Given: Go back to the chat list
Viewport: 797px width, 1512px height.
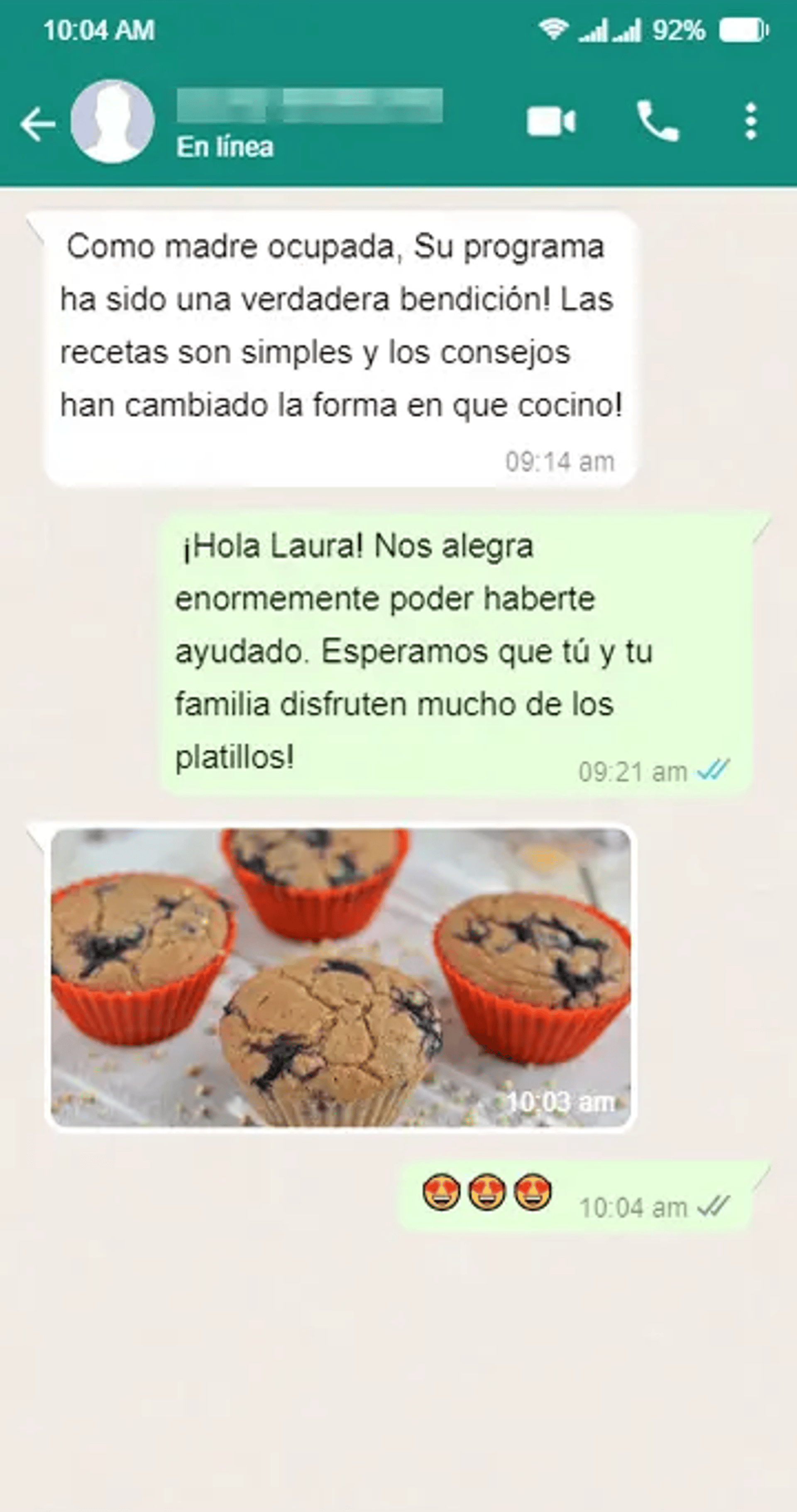Looking at the screenshot, I should 37,124.
